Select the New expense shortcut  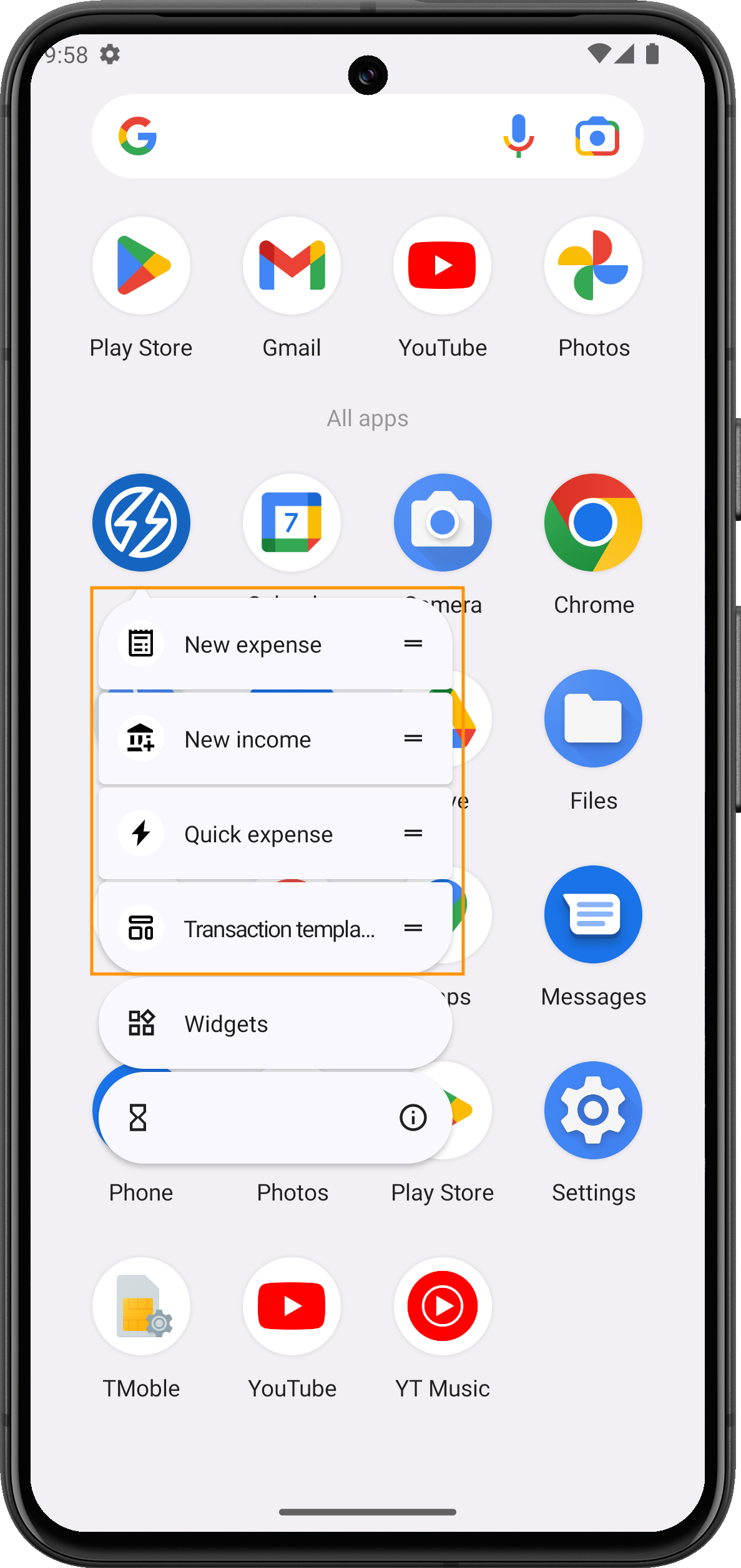253,645
